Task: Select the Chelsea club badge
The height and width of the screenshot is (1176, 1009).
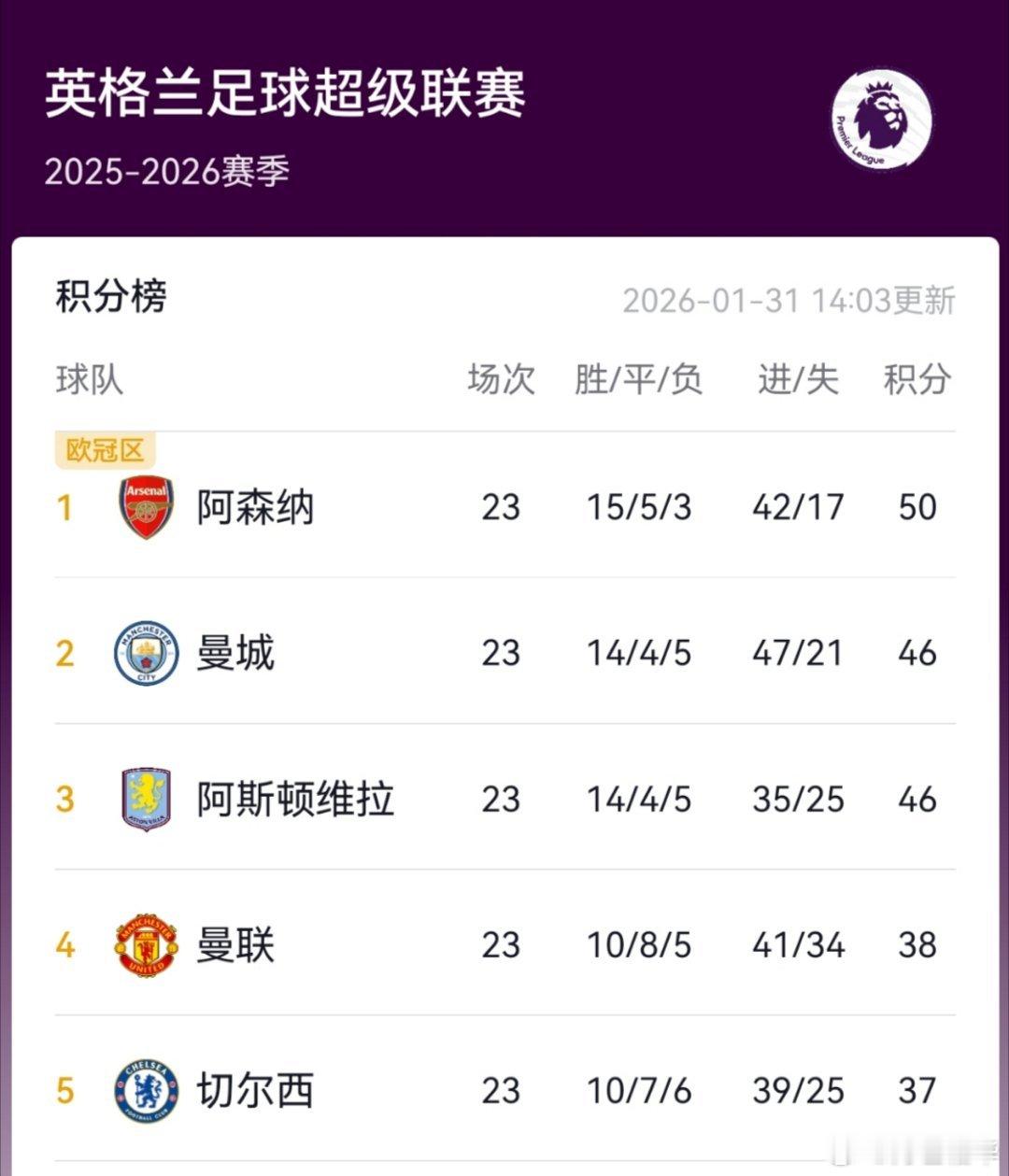Action: click(145, 1091)
